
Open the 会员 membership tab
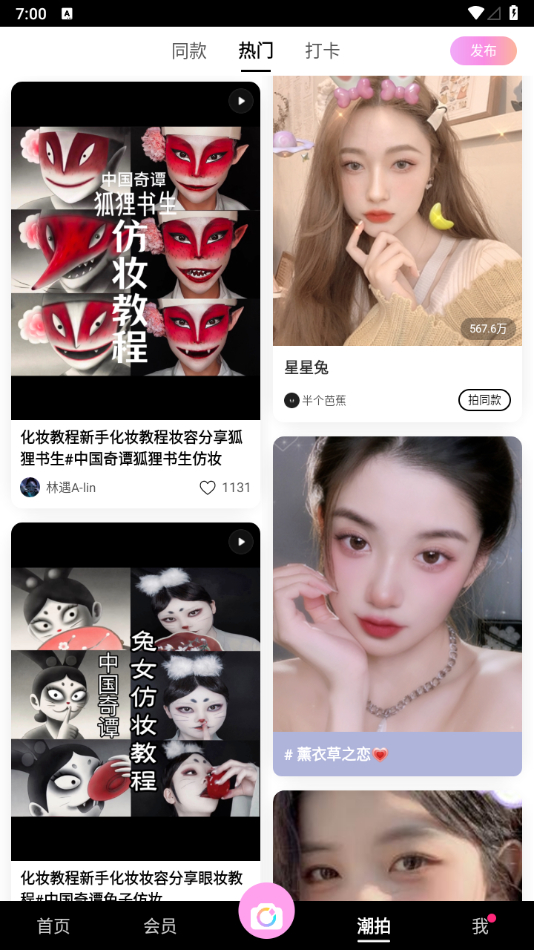[160, 926]
